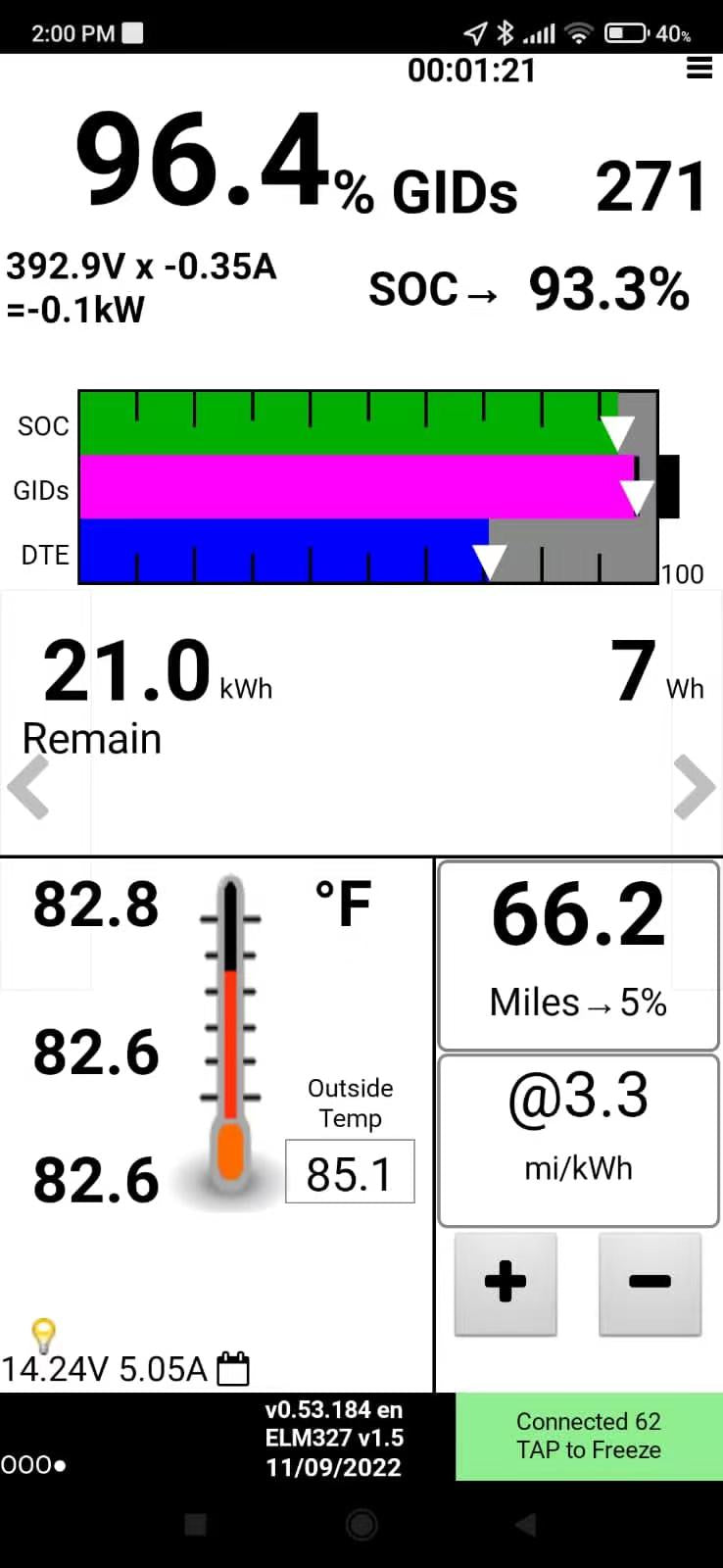Decrease the mi/kWh value with minus

click(650, 1282)
